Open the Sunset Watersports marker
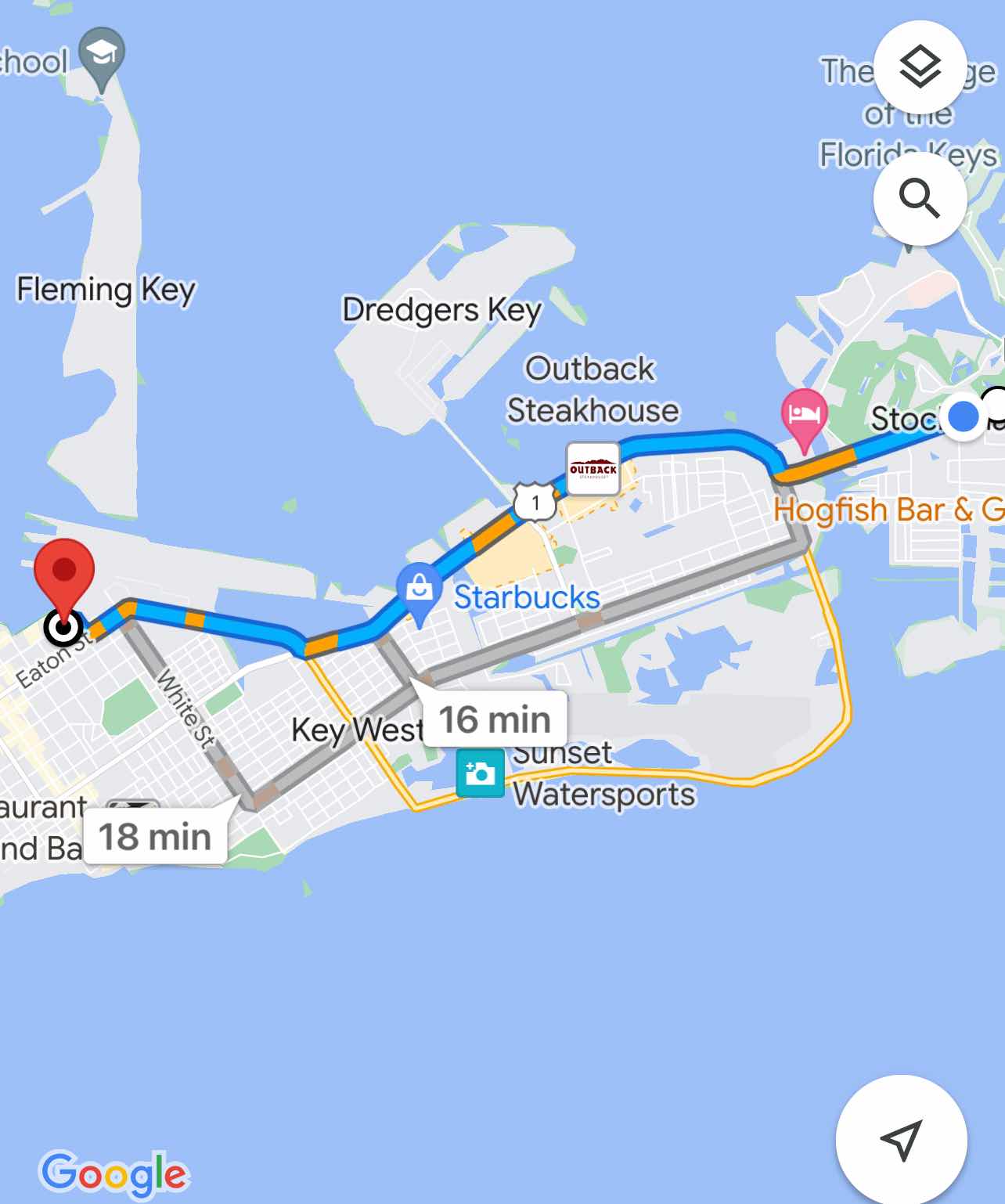The height and width of the screenshot is (1204, 1005). (480, 773)
